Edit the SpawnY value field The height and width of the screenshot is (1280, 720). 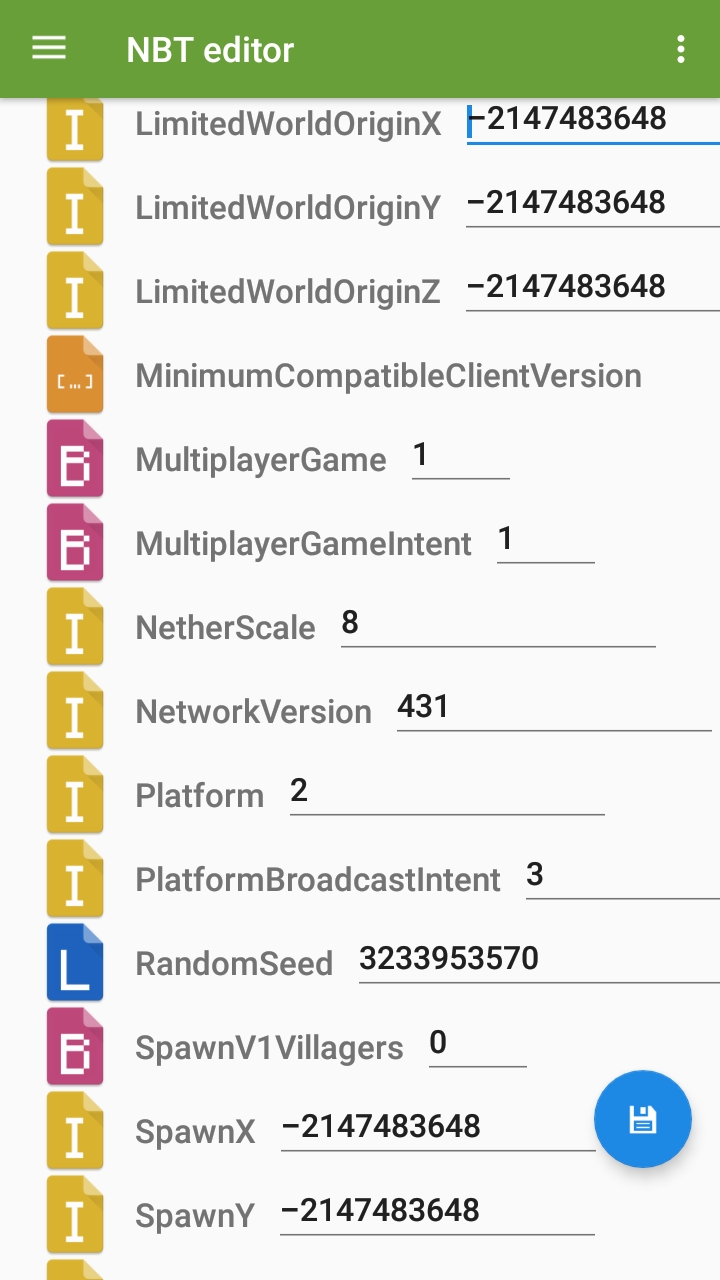[x=437, y=1213]
